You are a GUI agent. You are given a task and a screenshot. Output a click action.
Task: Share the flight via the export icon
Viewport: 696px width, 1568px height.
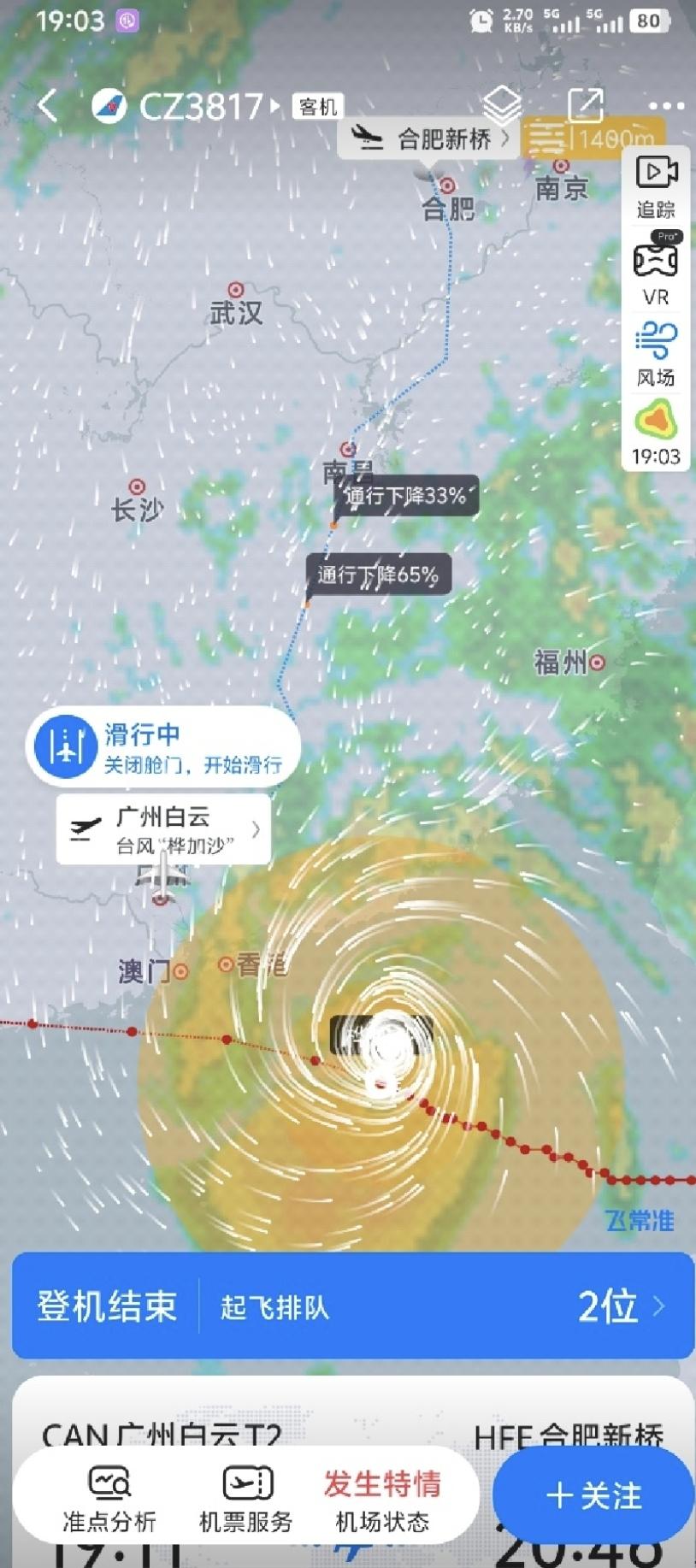pos(586,106)
